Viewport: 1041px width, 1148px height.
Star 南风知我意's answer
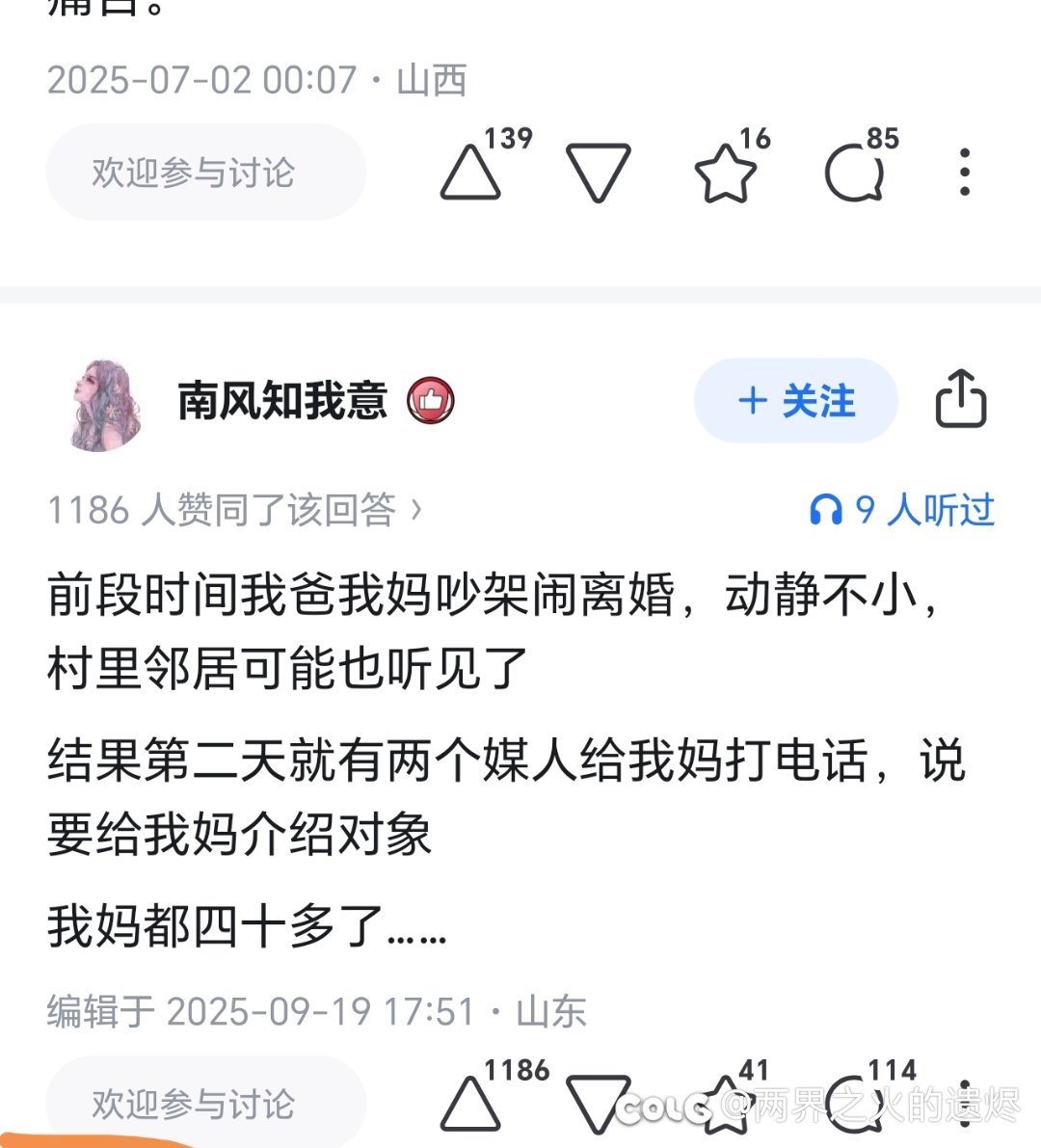[x=730, y=1102]
